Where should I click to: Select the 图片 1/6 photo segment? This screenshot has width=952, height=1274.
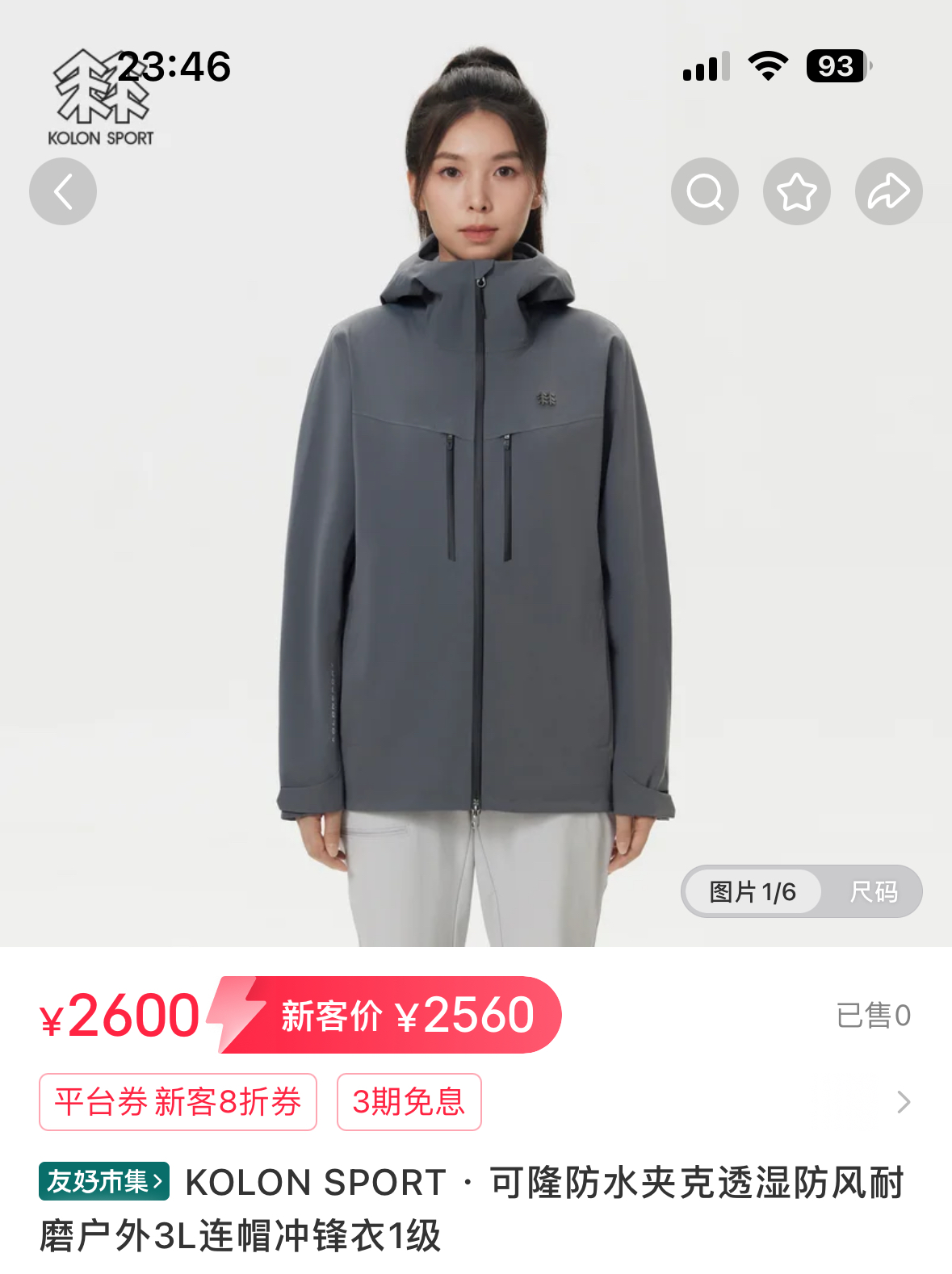[753, 892]
